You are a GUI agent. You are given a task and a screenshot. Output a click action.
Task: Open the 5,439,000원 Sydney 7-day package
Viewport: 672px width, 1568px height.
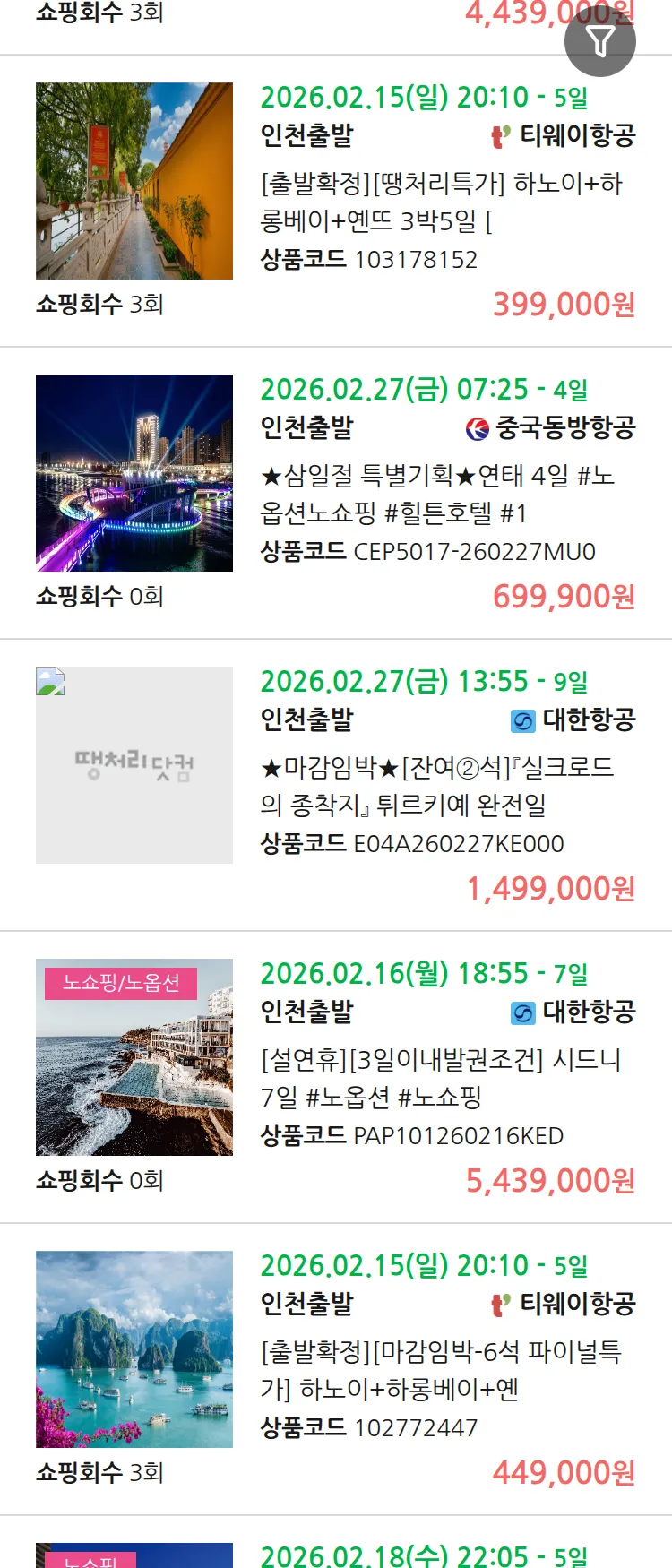pos(441,1078)
